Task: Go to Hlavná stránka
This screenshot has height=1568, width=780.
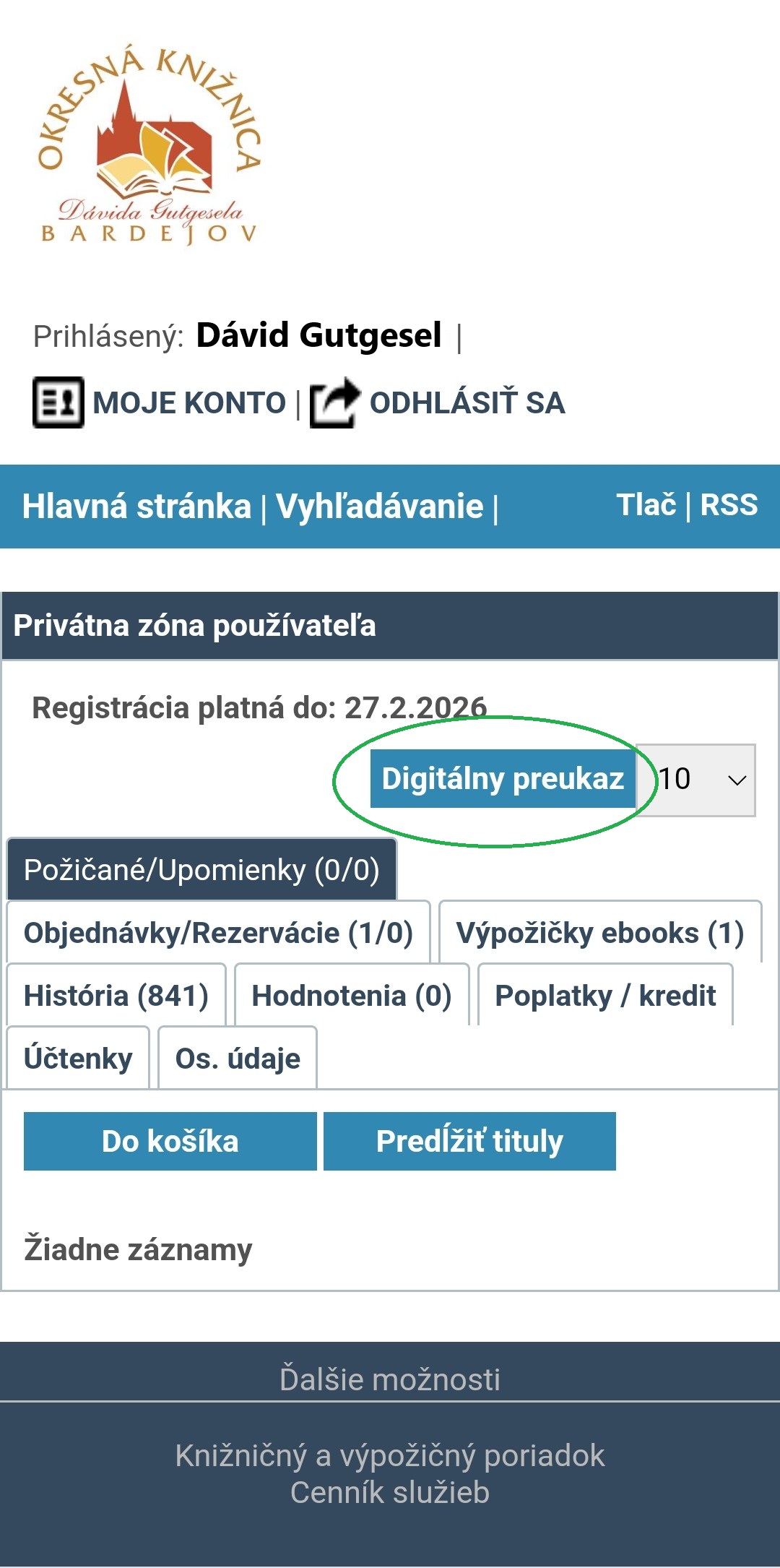Action: tap(136, 506)
